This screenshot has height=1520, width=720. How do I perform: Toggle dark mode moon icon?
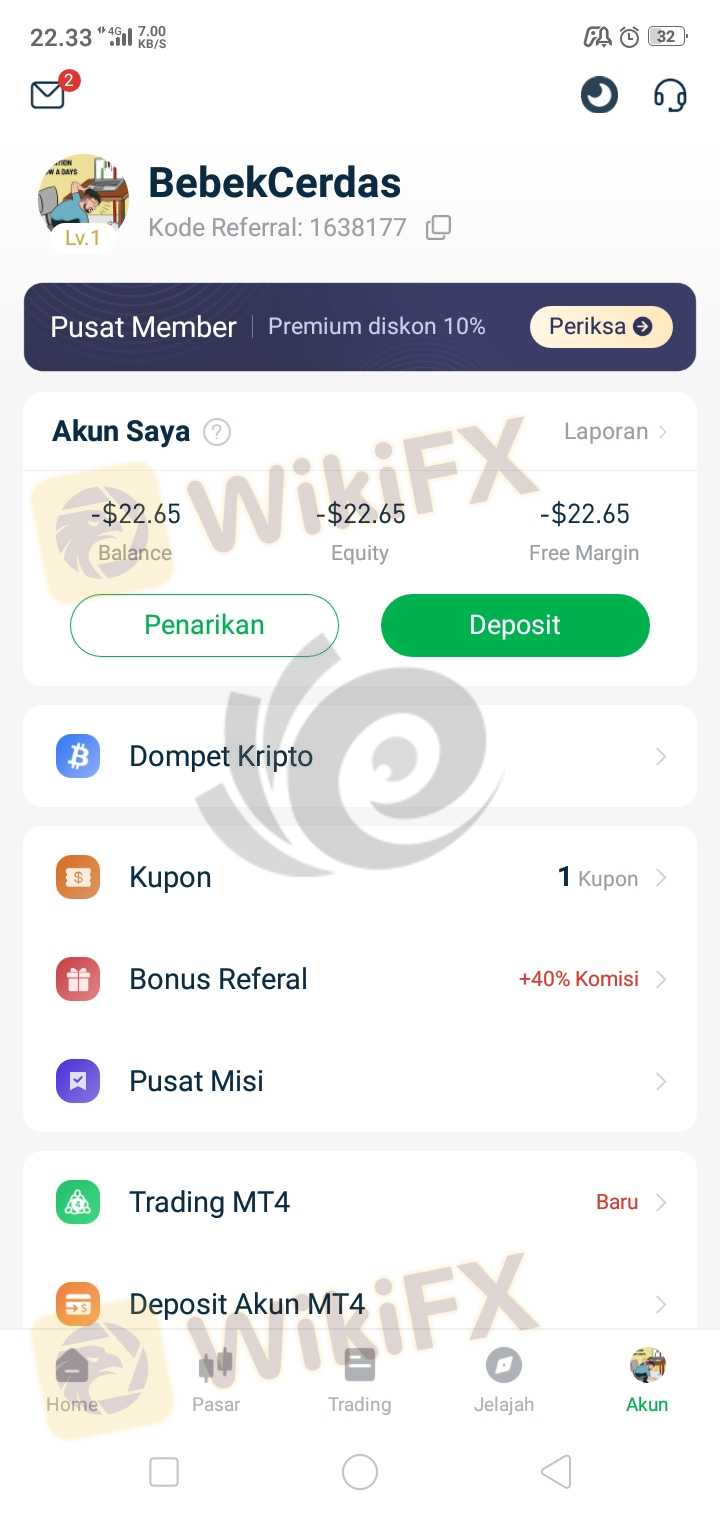(x=599, y=96)
